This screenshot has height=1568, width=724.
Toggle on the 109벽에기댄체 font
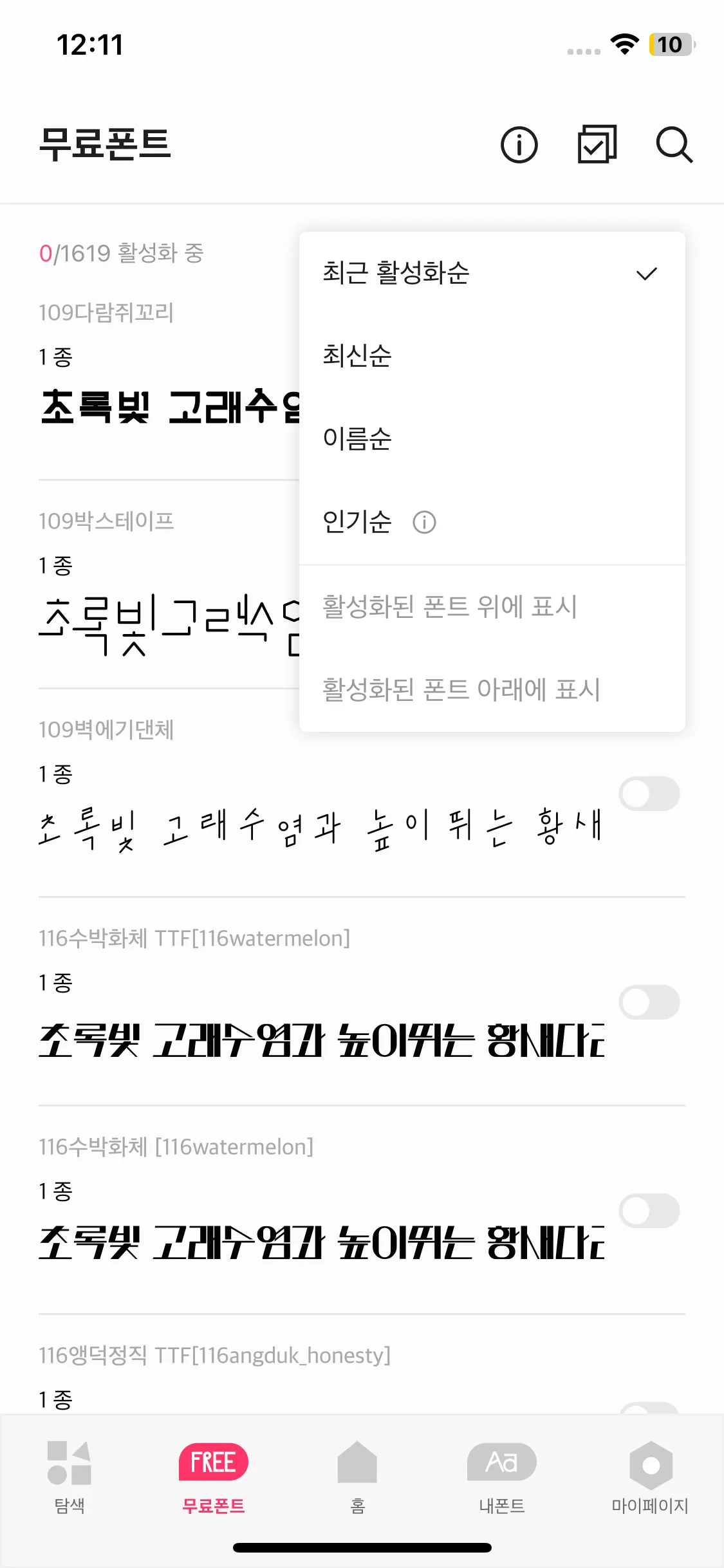(x=649, y=794)
